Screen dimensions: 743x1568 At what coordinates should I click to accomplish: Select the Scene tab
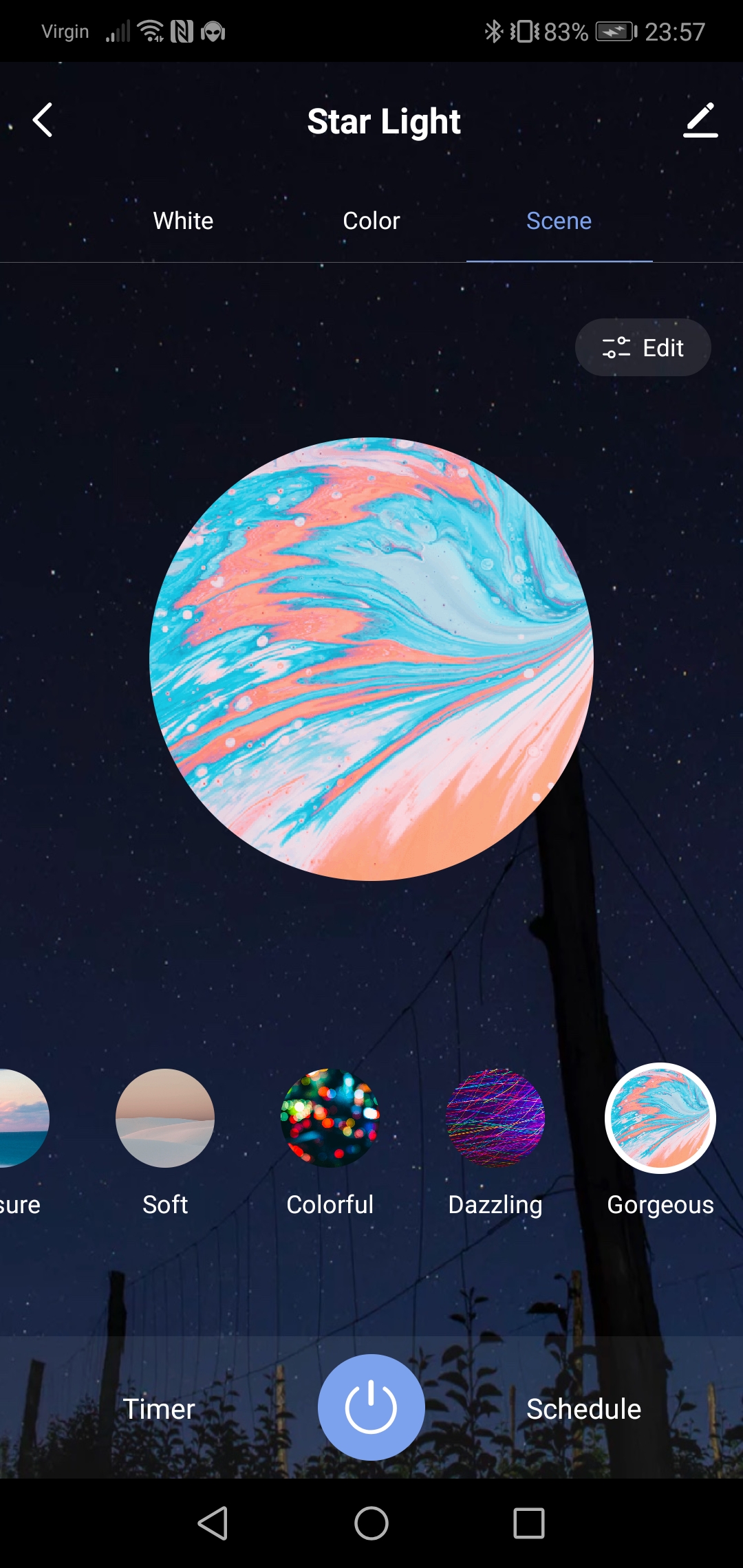point(559,221)
